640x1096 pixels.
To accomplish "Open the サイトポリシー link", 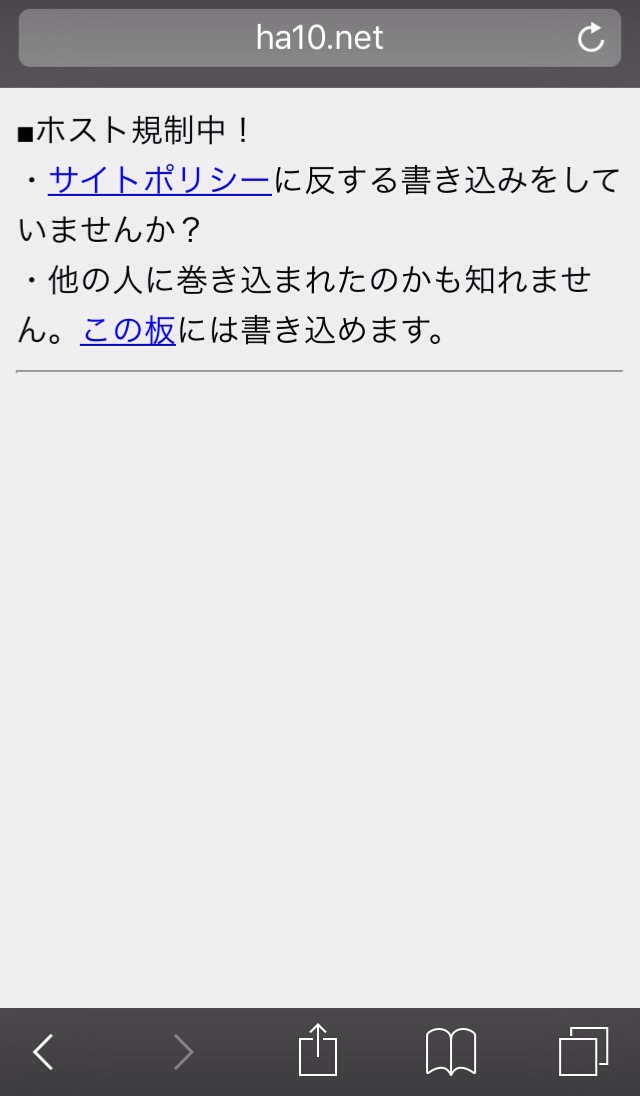I will pos(159,180).
